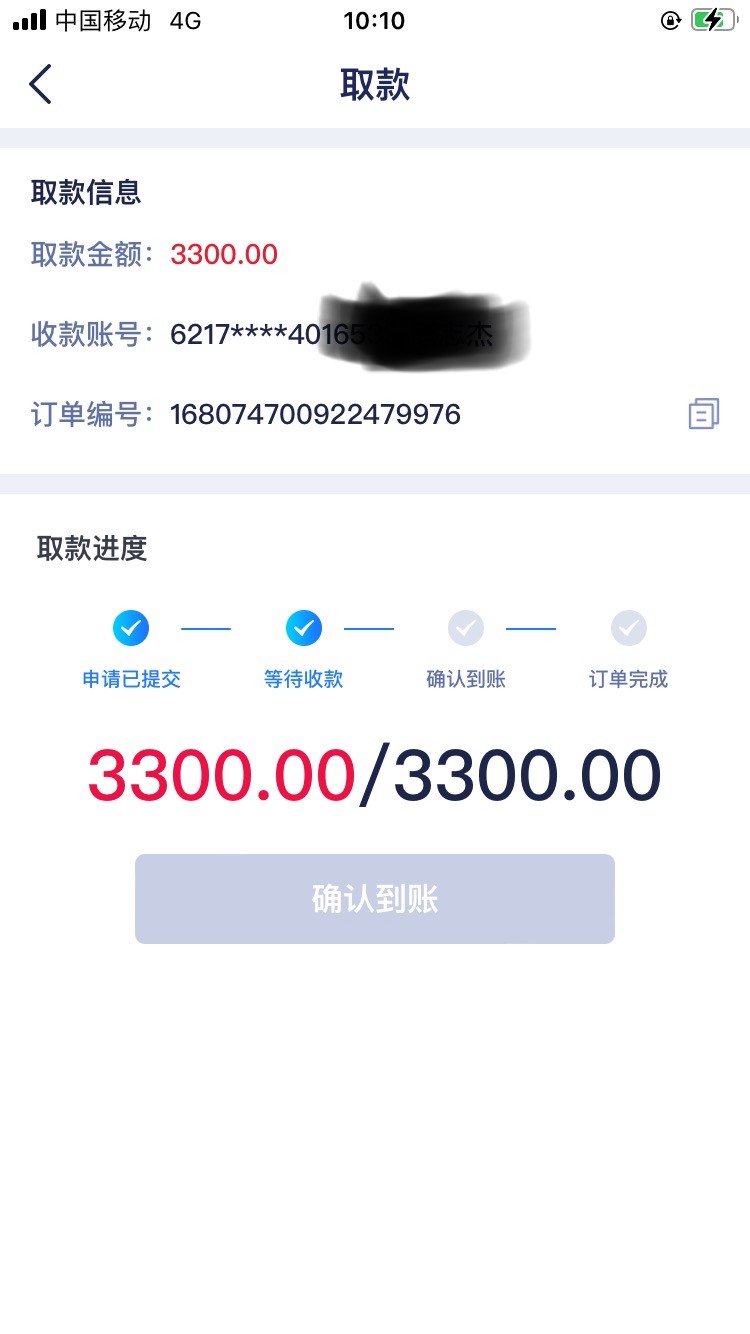750x1334 pixels.
Task: Tap the copy icon beside order number
Action: point(704,413)
